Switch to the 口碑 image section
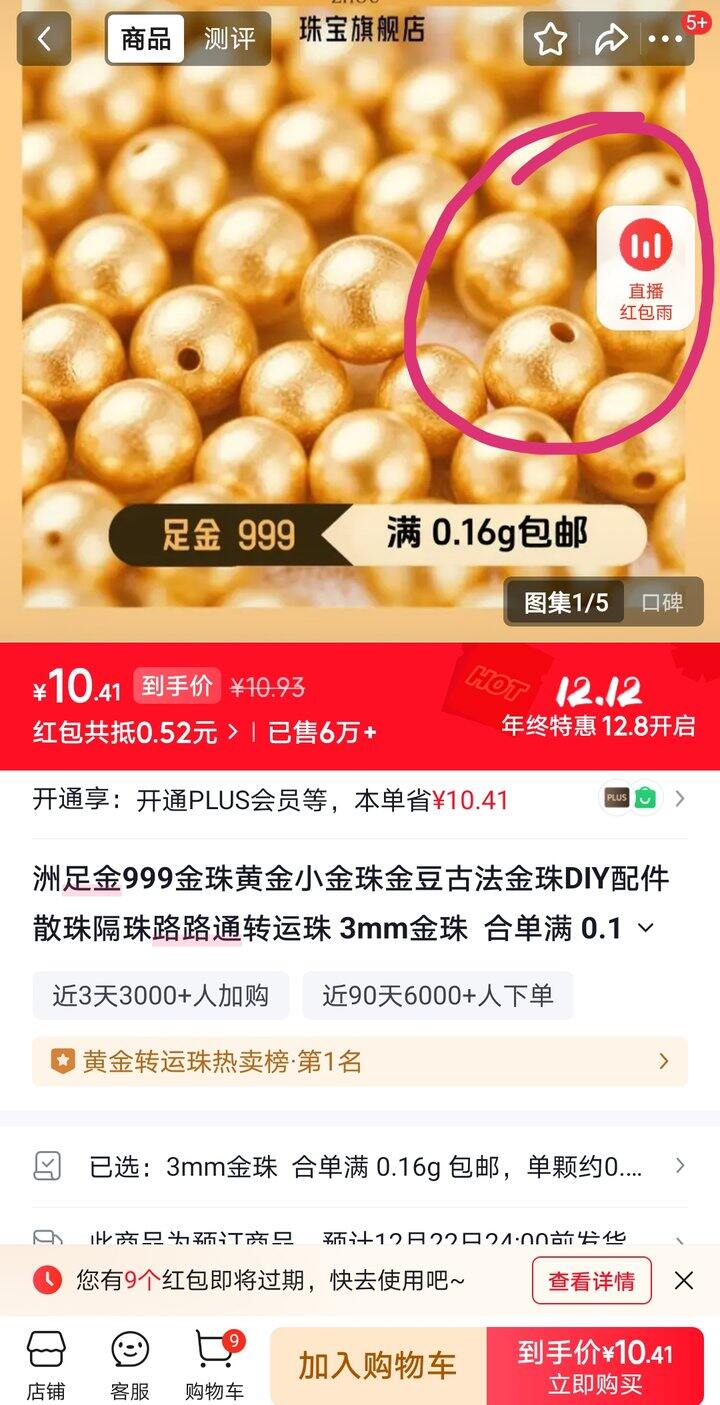This screenshot has height=1405, width=720. point(662,602)
